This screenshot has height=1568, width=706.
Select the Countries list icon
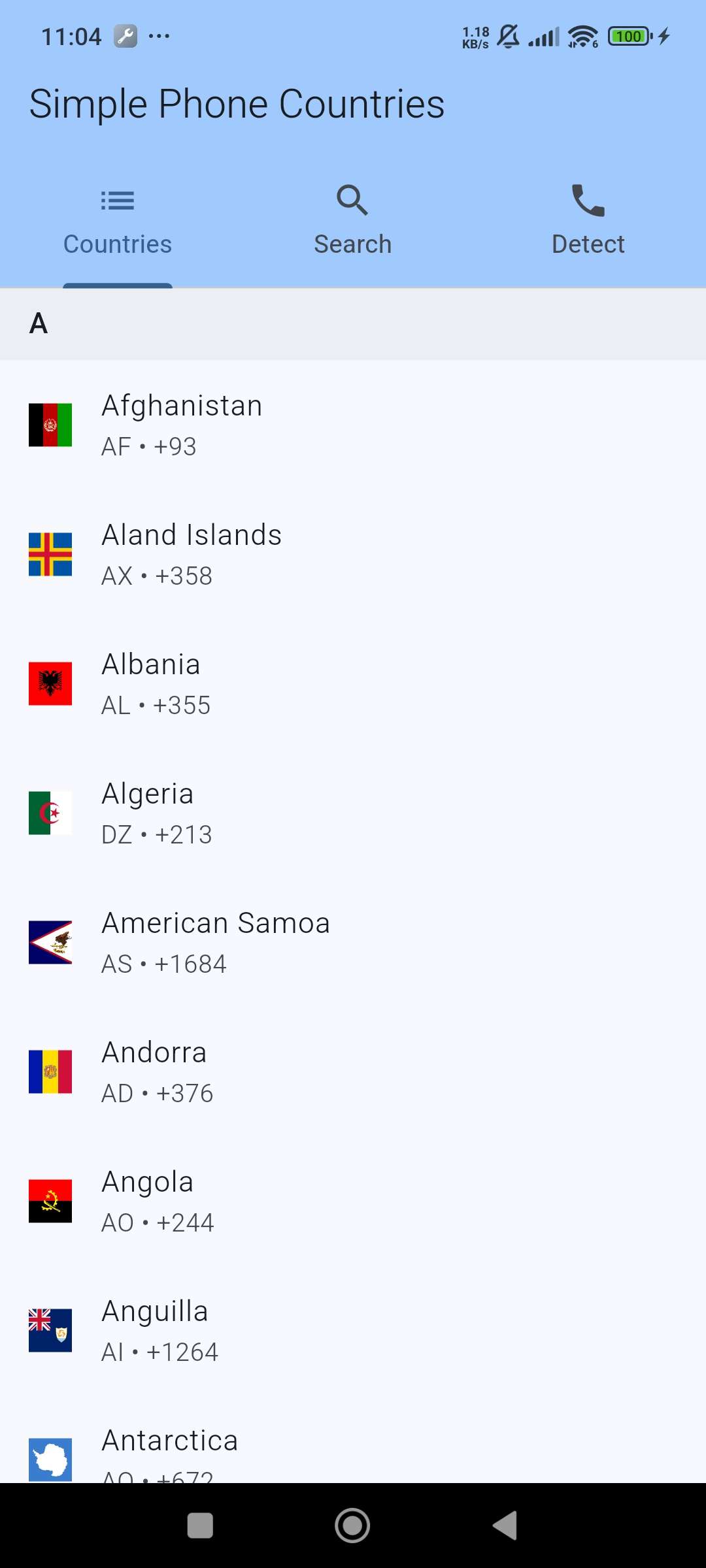(117, 201)
